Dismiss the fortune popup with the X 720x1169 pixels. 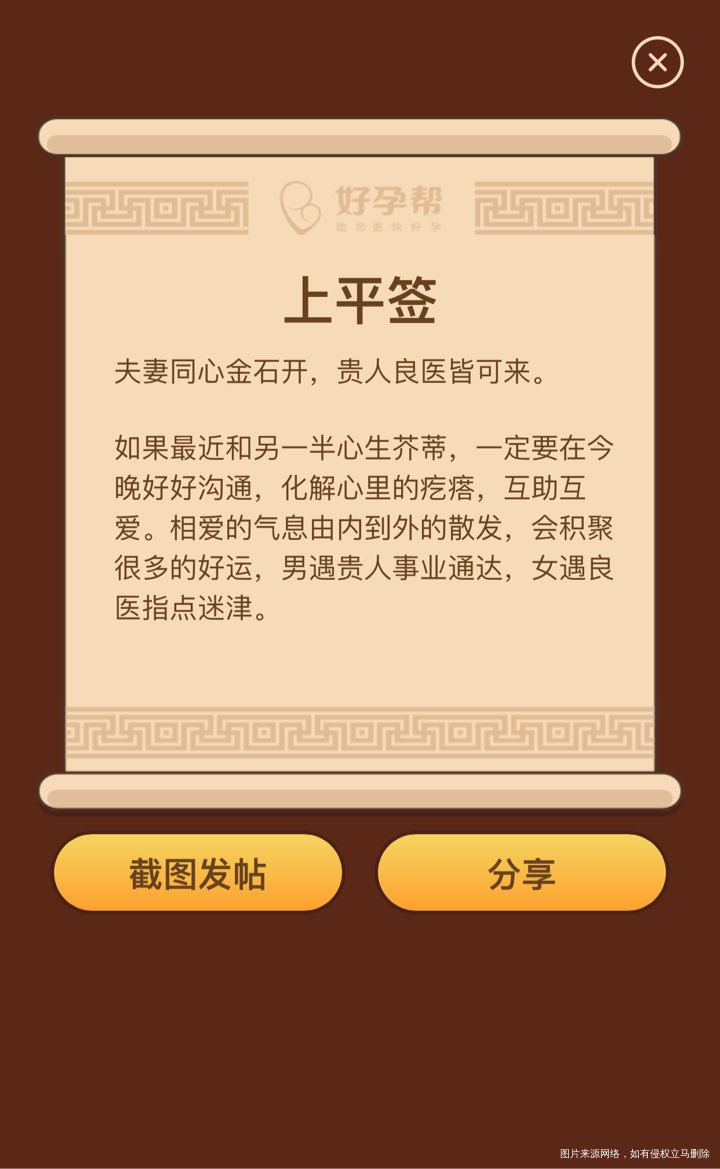coord(657,63)
